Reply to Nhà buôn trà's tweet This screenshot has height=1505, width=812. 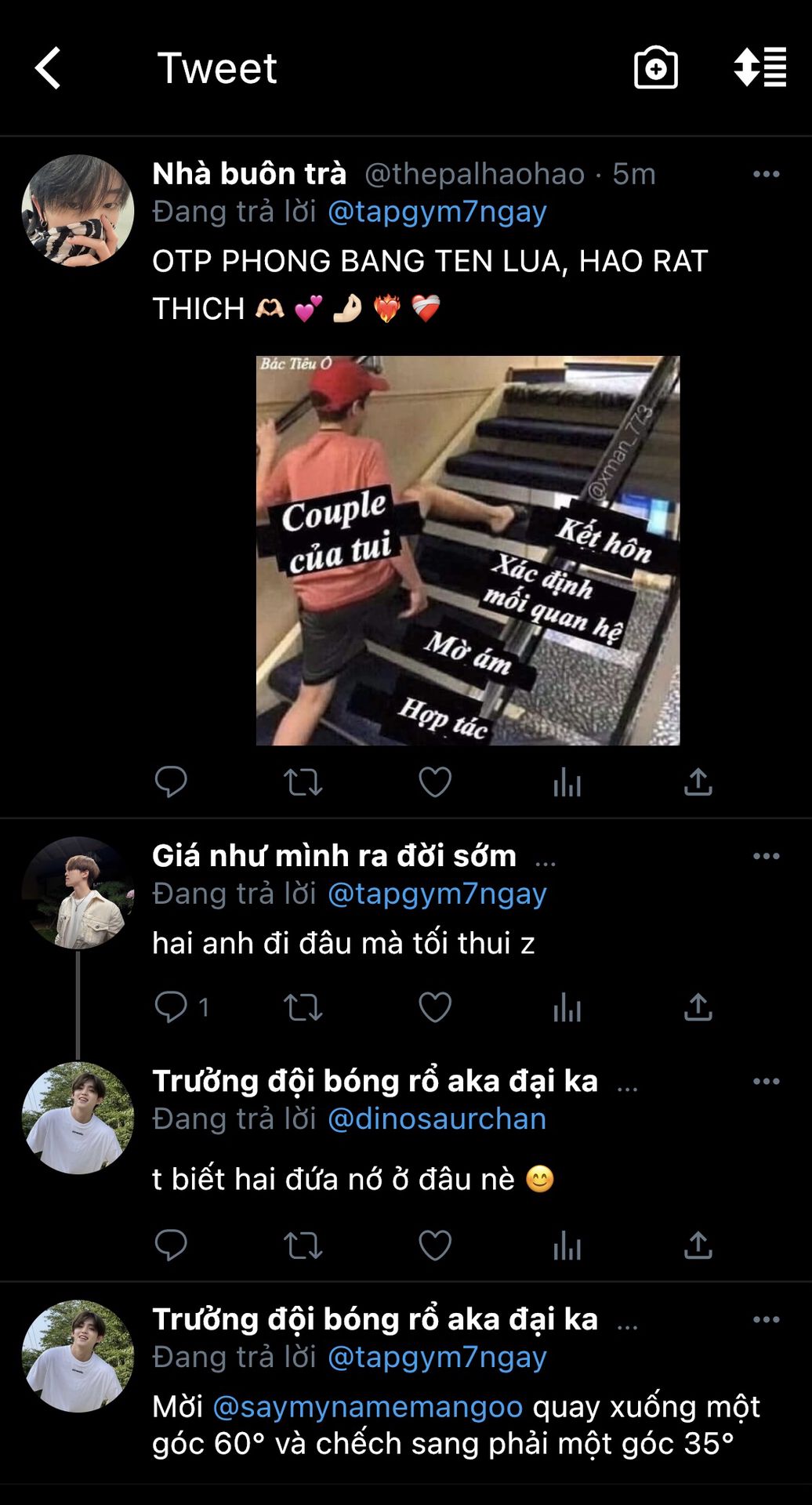(171, 782)
